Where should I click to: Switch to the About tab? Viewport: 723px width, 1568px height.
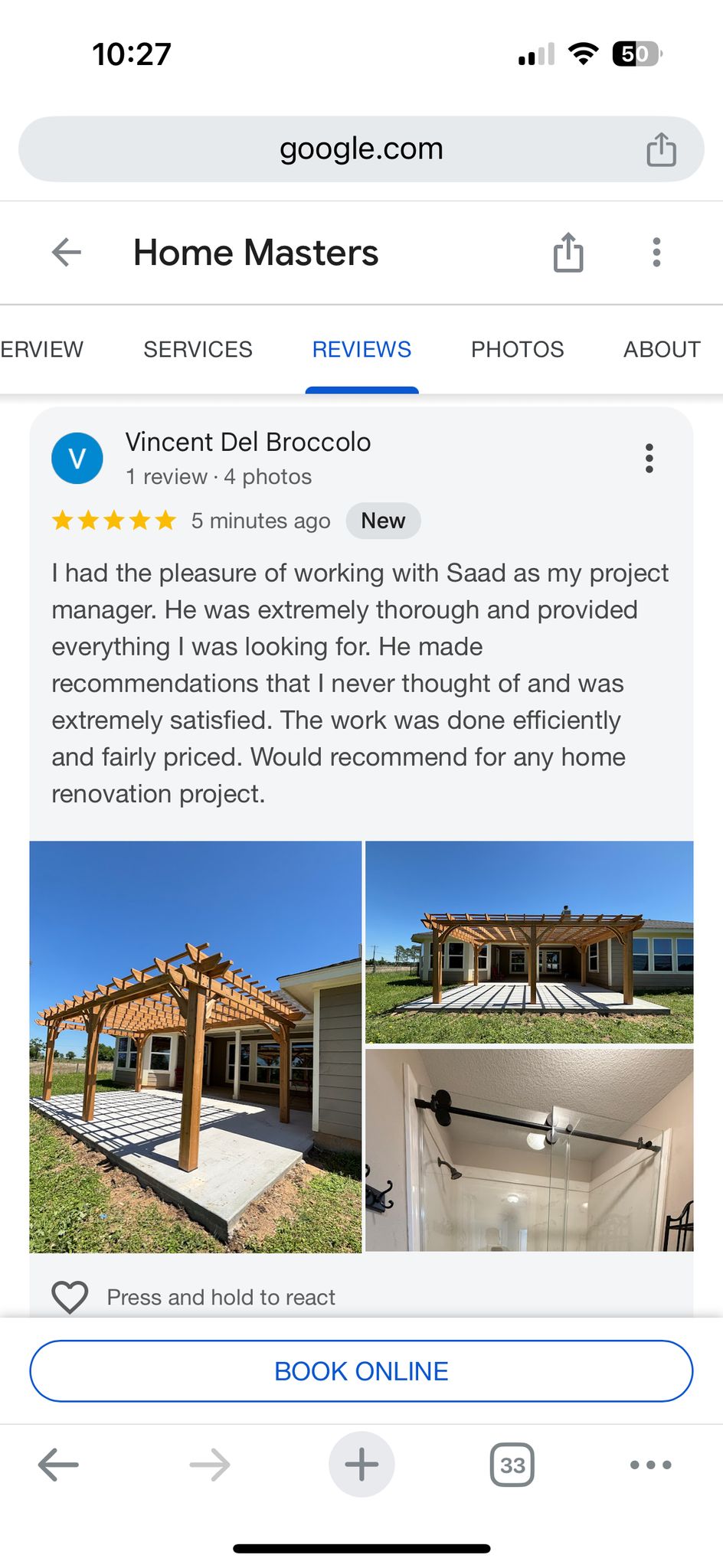click(661, 349)
